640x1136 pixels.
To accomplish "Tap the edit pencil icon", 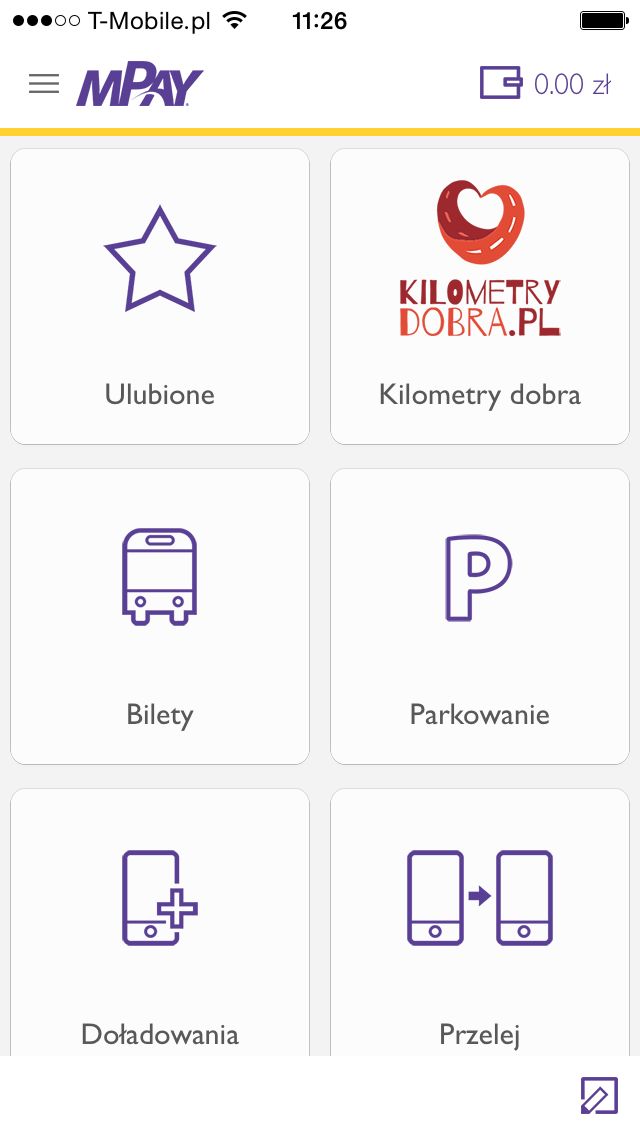I will coord(599,1095).
